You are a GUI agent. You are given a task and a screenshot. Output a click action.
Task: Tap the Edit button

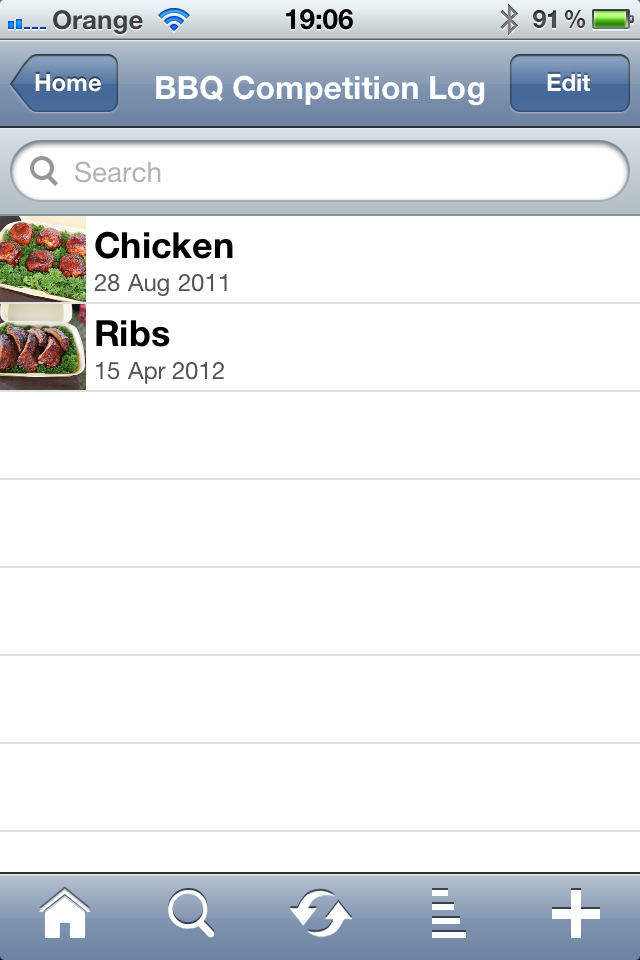568,84
